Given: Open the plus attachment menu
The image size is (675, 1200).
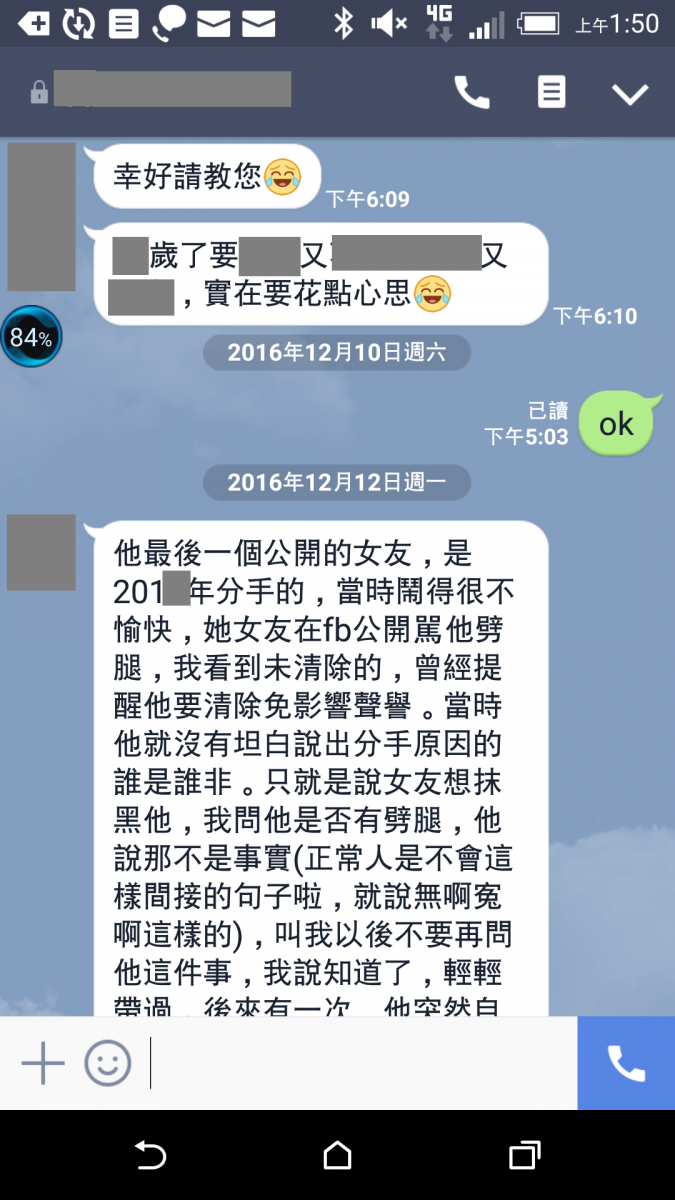Looking at the screenshot, I should [x=43, y=1062].
